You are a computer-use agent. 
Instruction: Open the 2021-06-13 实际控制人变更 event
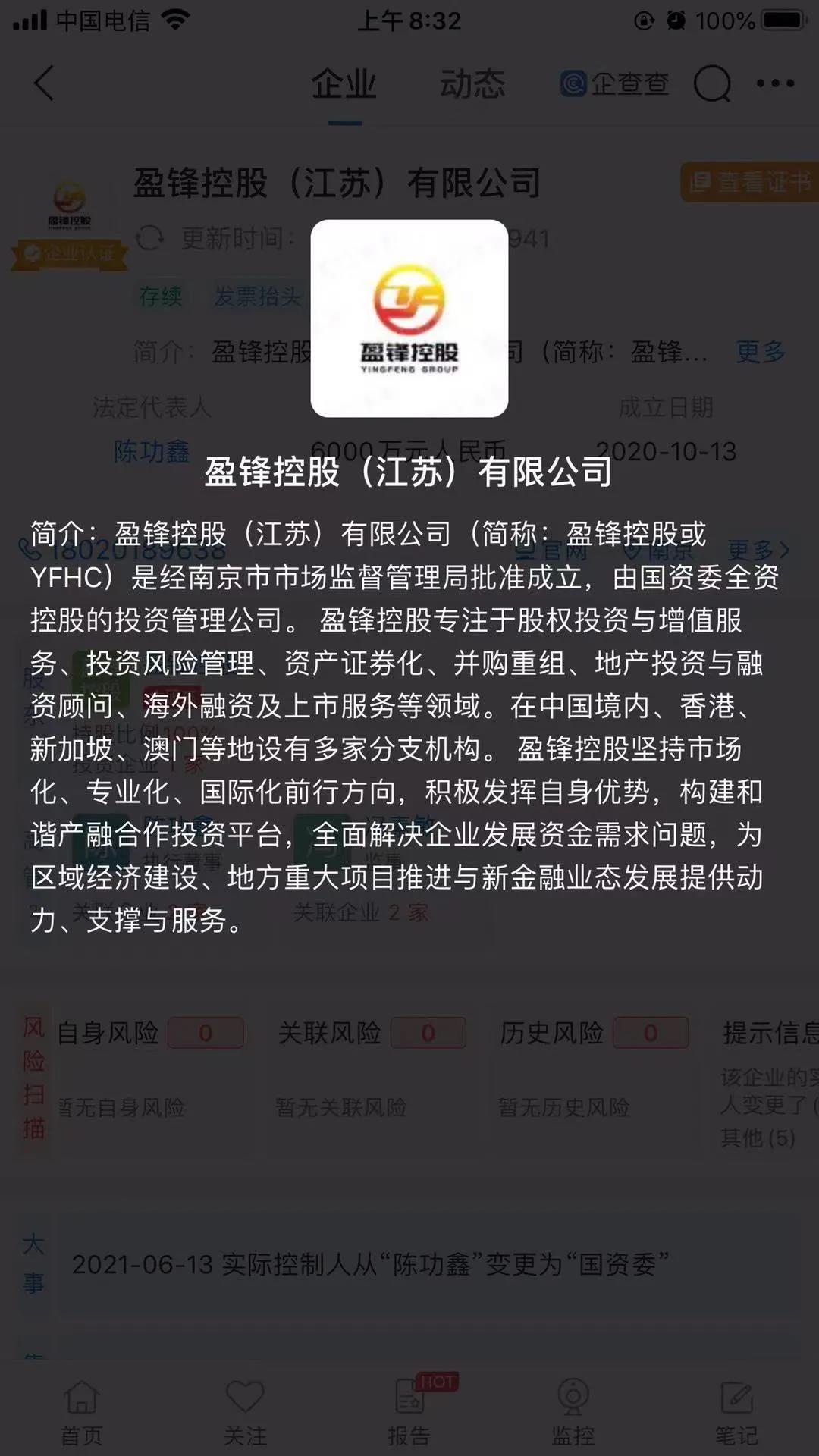pyautogui.click(x=370, y=1264)
